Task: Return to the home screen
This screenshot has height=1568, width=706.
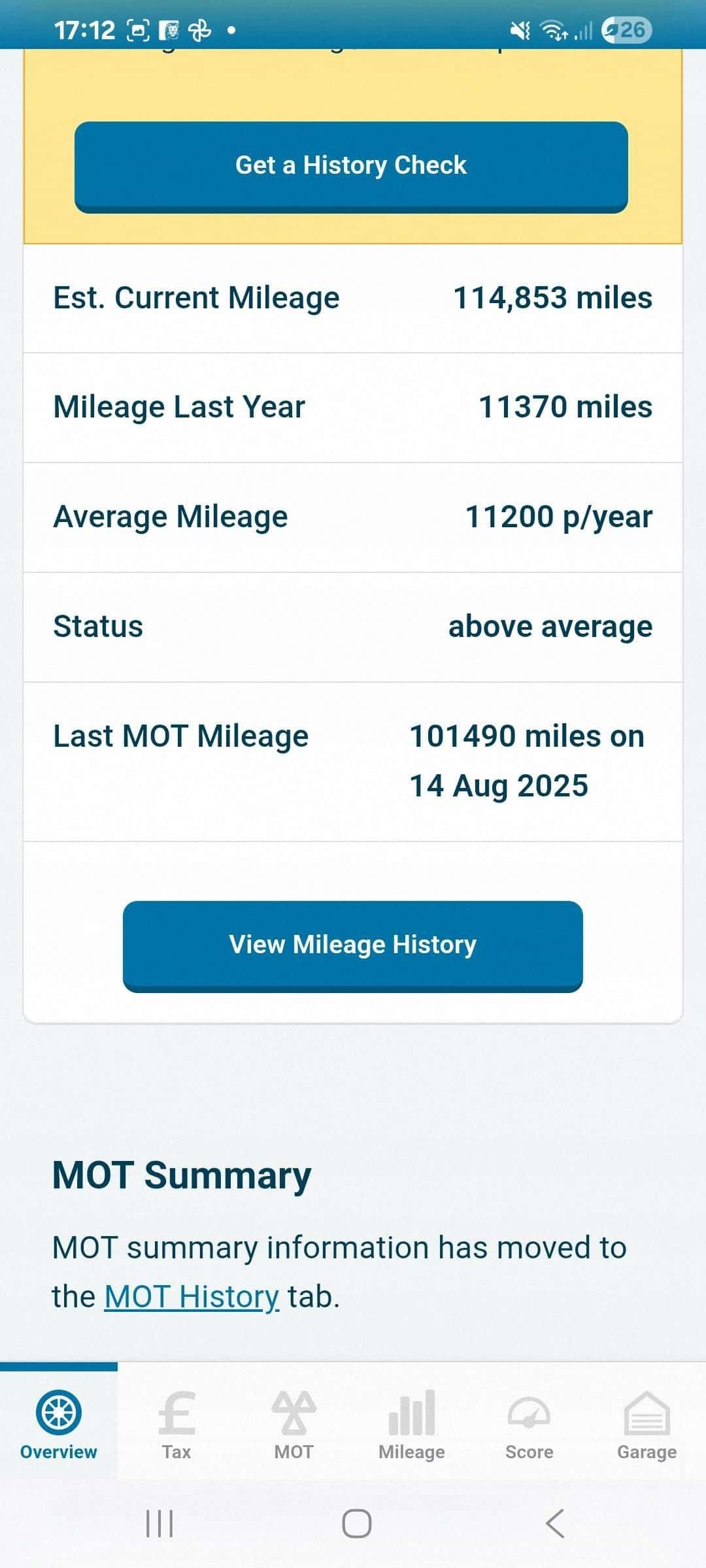Action: [x=357, y=1524]
